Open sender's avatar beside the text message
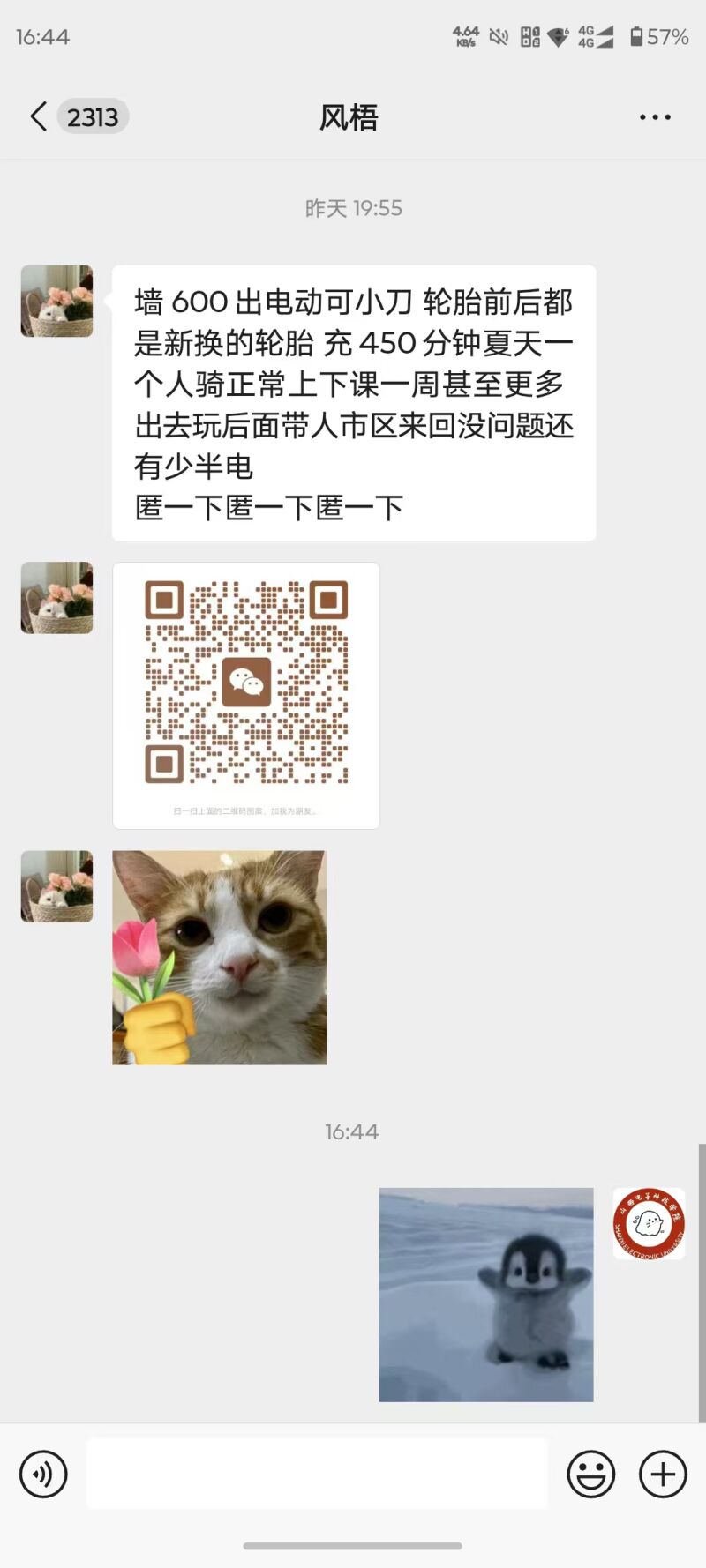This screenshot has width=706, height=1568. pos(56,301)
